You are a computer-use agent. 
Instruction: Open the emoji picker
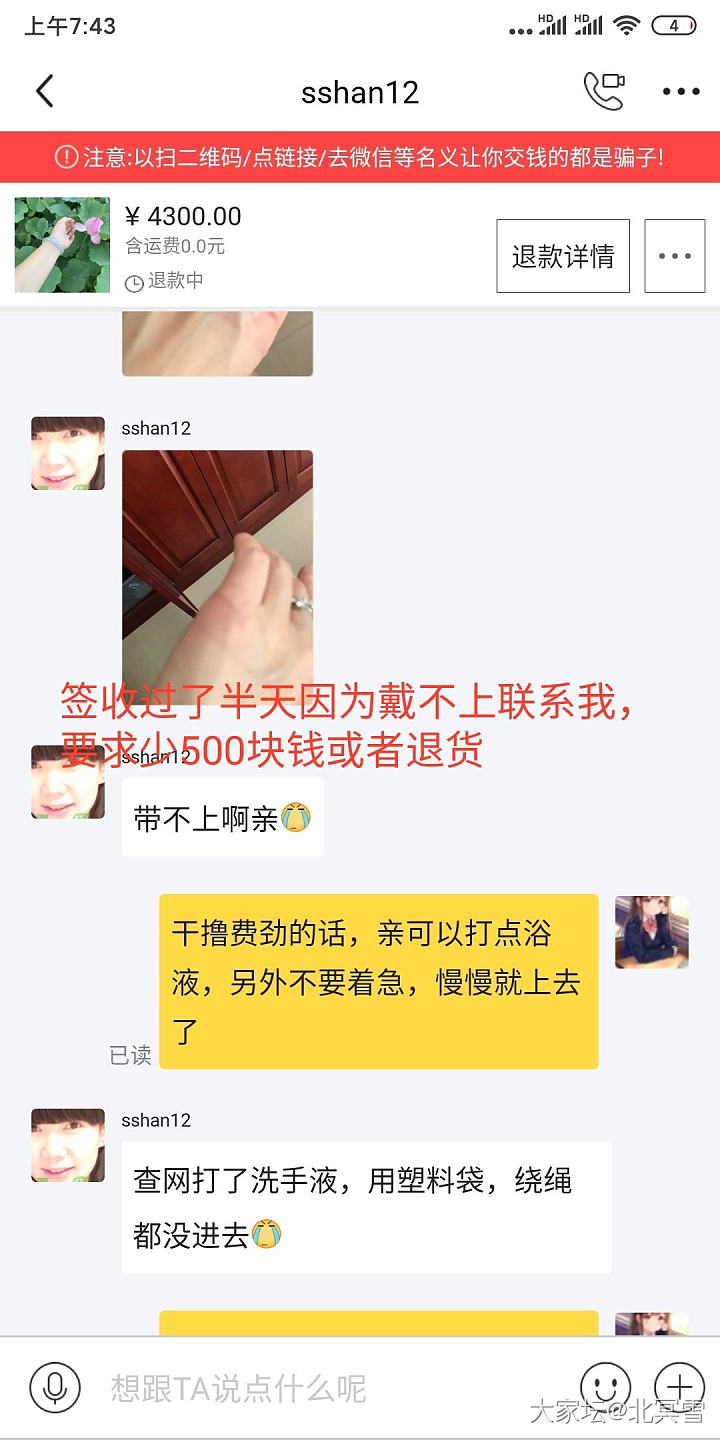(x=605, y=1388)
